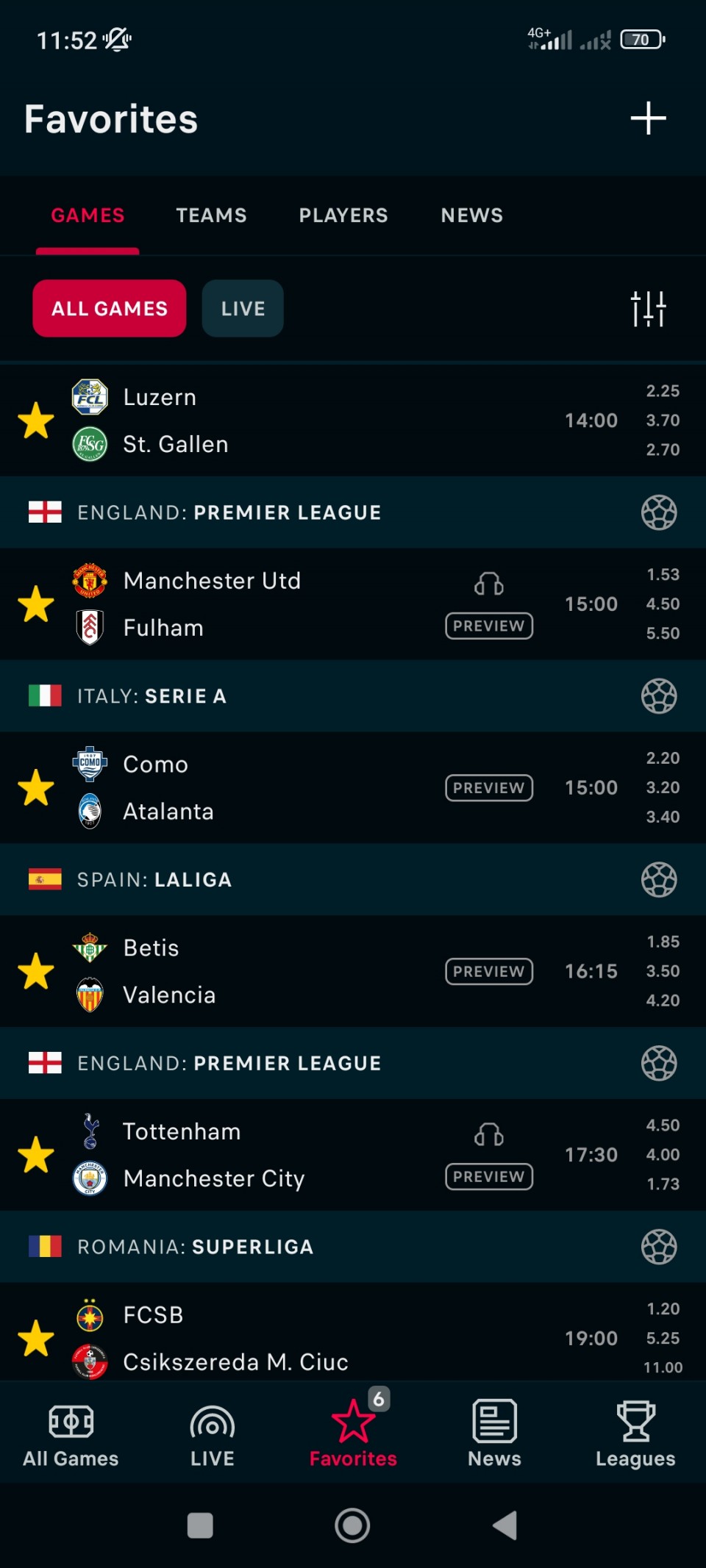Open the Italy Serie A league header

click(294, 696)
